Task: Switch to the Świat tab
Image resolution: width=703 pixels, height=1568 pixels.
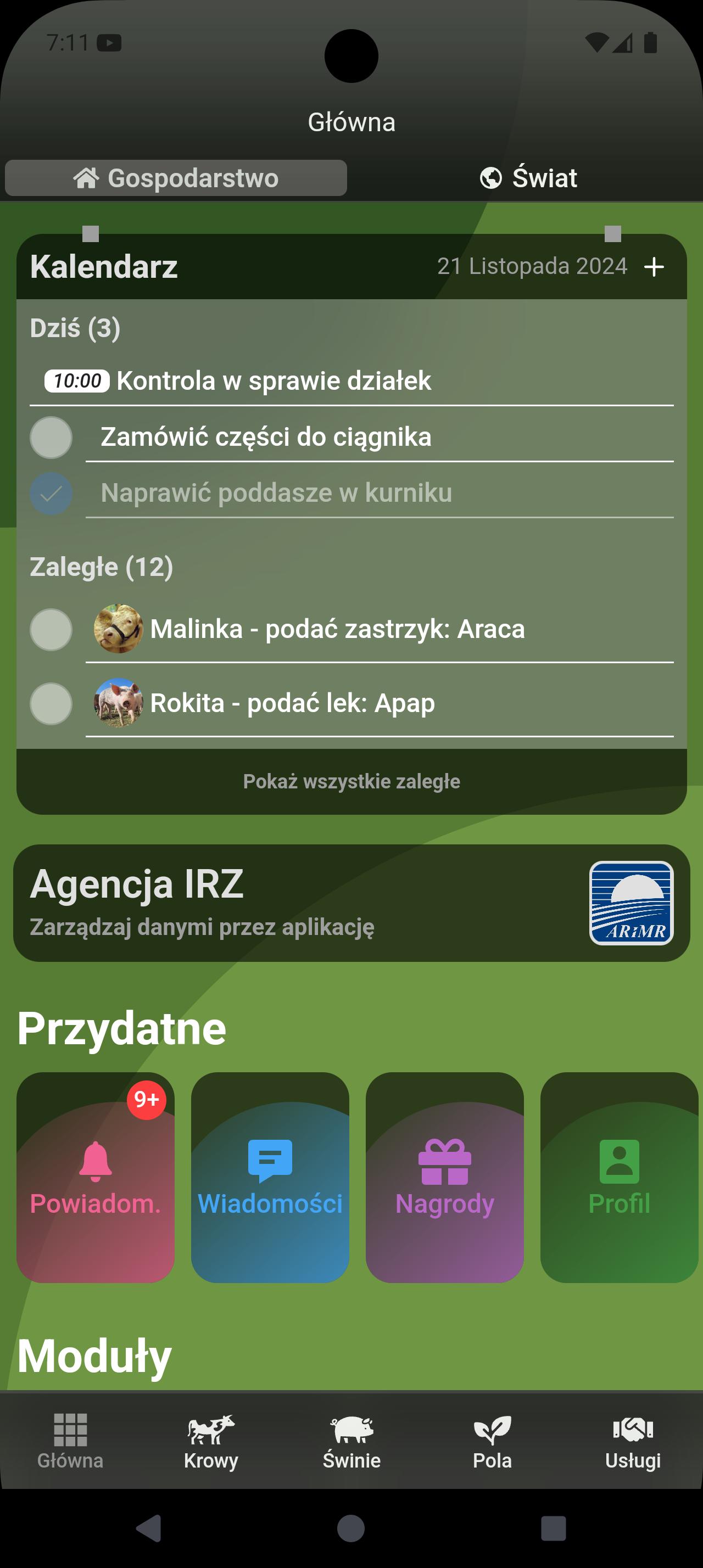Action: click(528, 178)
